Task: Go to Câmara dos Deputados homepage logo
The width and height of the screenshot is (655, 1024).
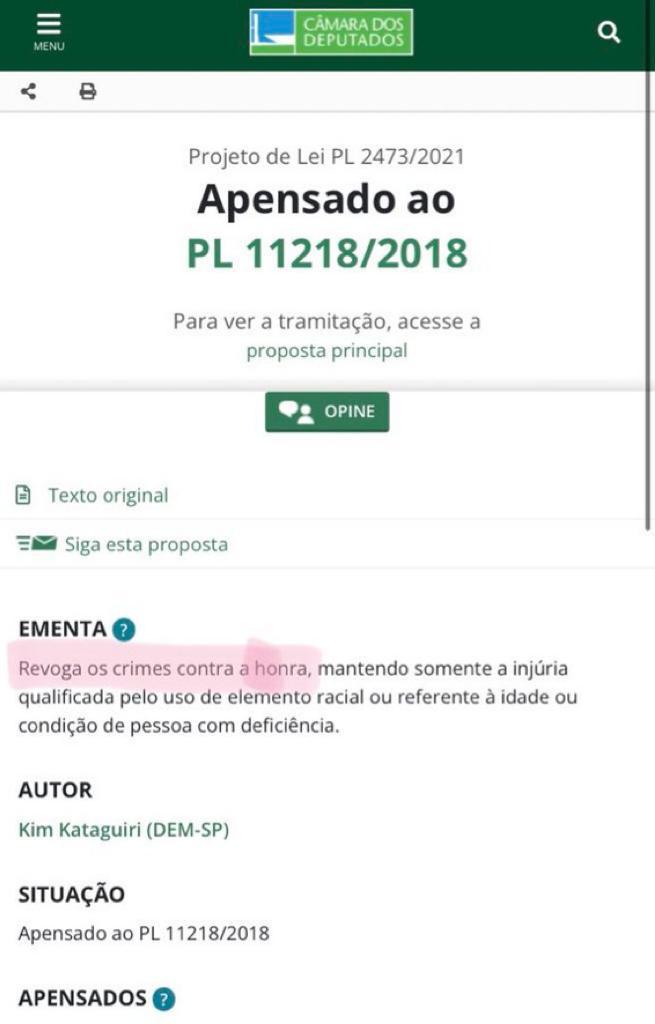Action: (x=331, y=32)
